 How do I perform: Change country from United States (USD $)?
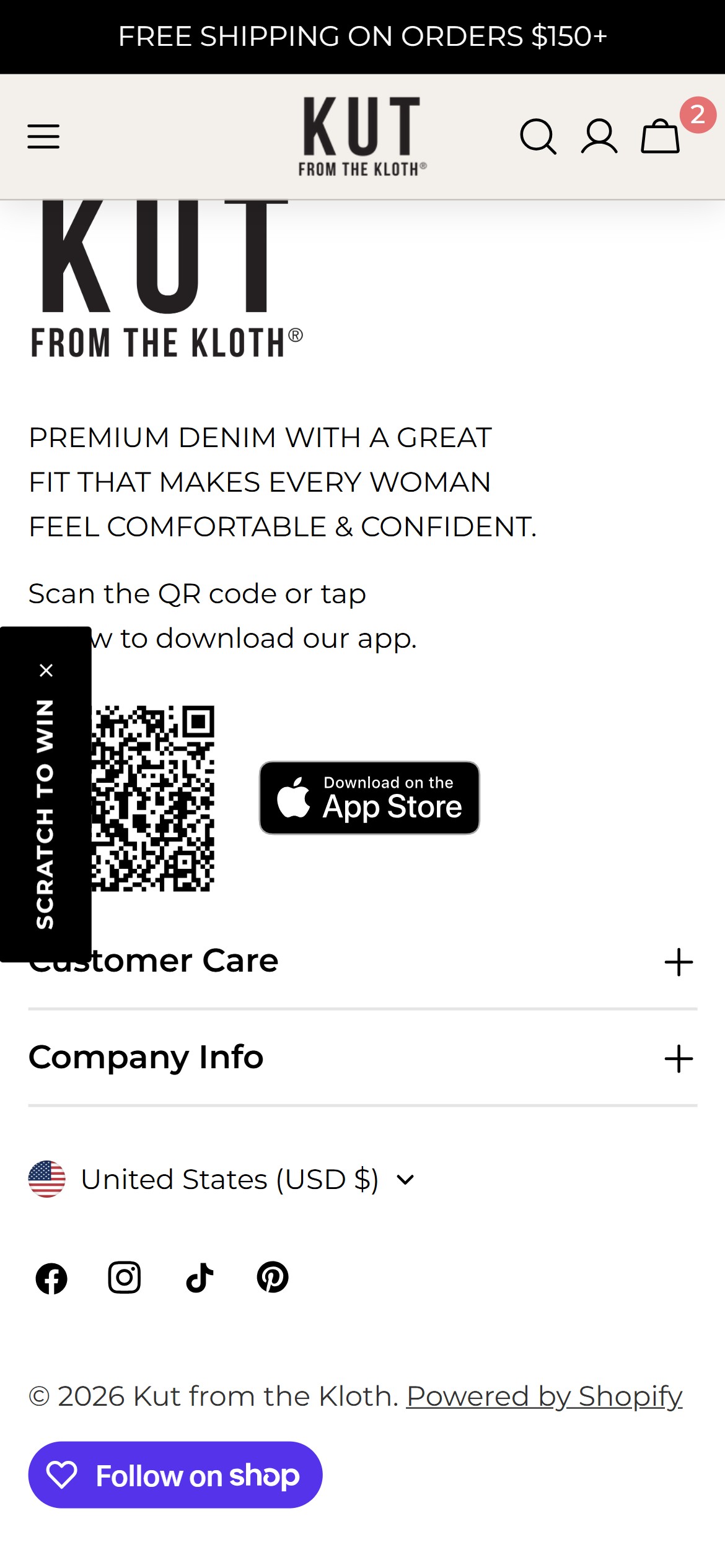pos(222,1179)
